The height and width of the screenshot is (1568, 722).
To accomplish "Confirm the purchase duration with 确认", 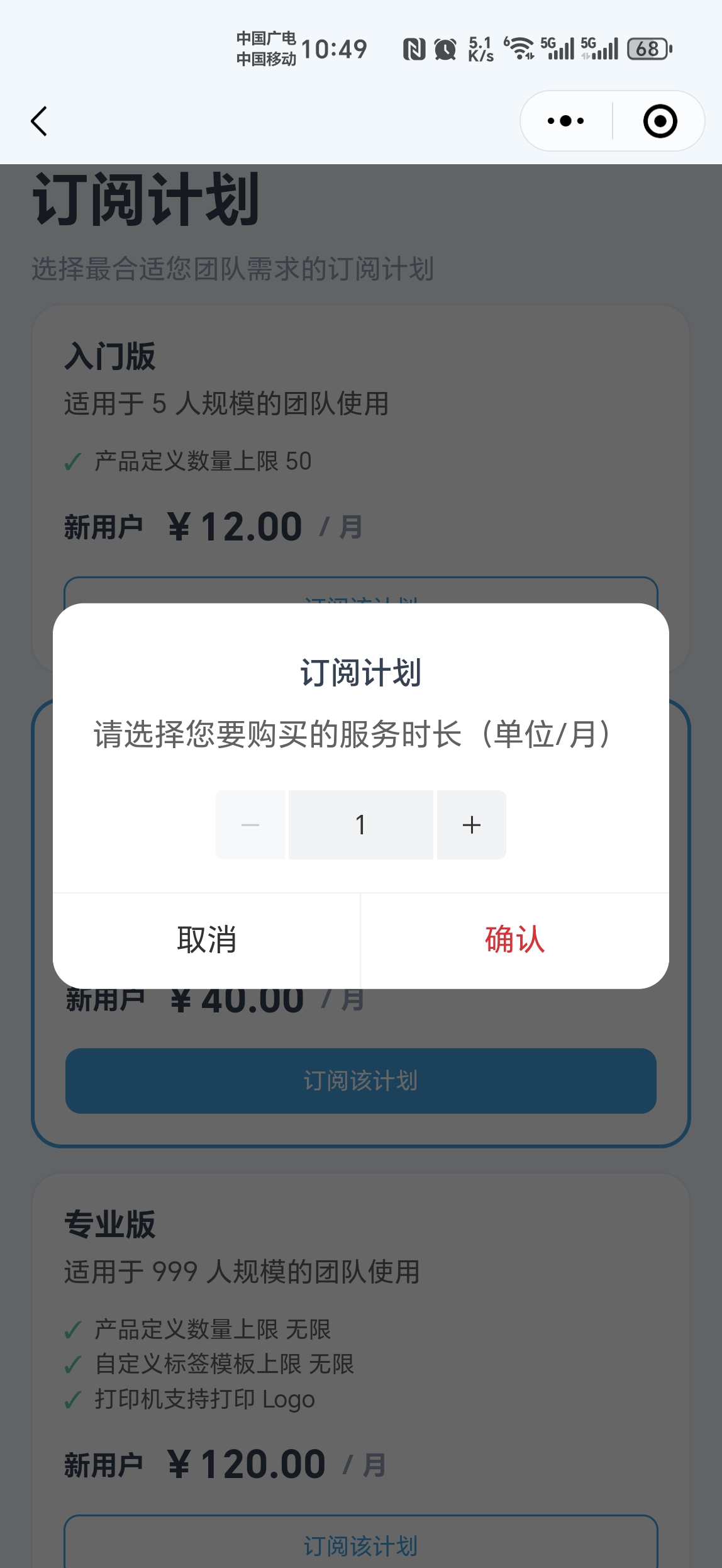I will pyautogui.click(x=514, y=940).
